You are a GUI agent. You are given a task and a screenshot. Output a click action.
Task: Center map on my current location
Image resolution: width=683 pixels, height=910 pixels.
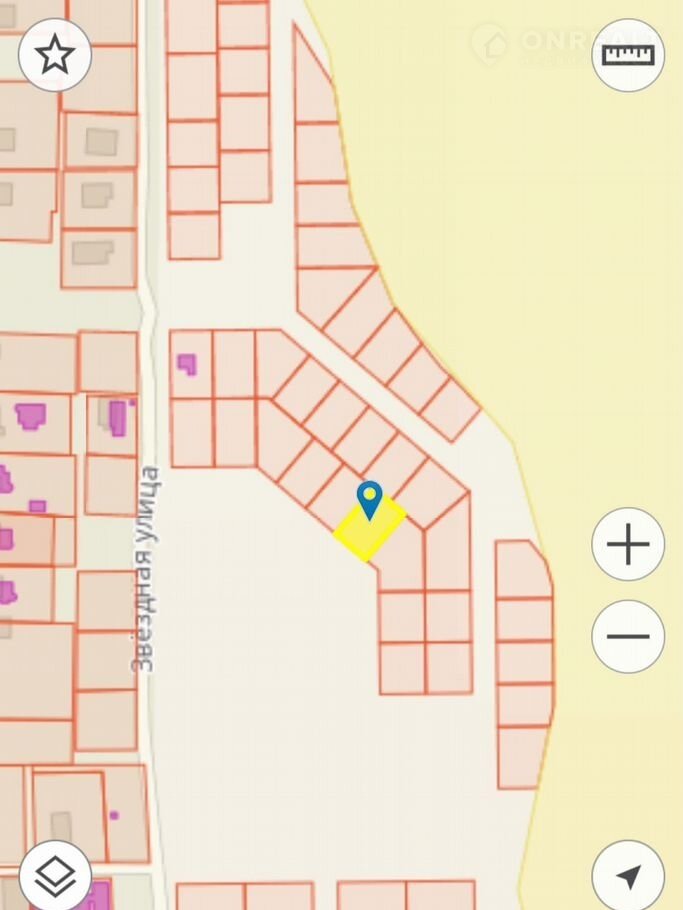click(628, 877)
